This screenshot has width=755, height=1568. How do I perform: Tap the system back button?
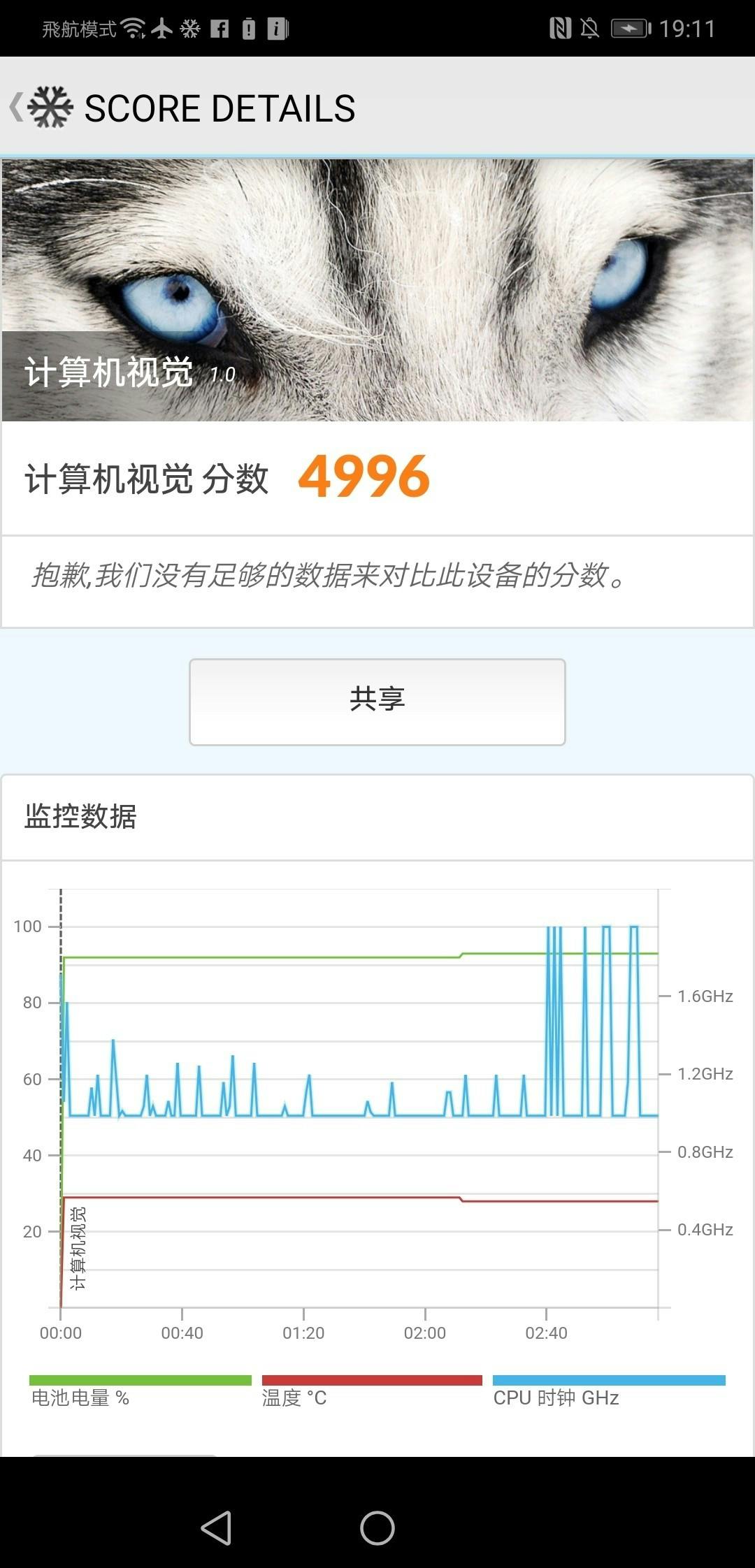[x=217, y=1527]
